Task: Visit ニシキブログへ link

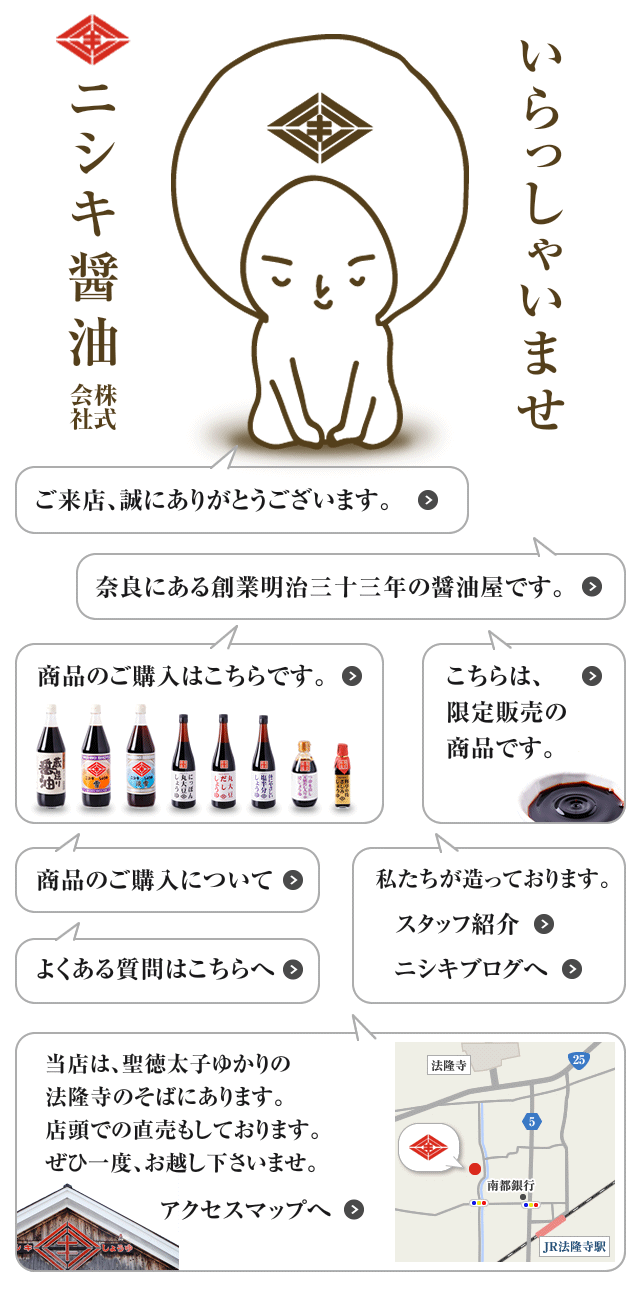Action: [487, 968]
